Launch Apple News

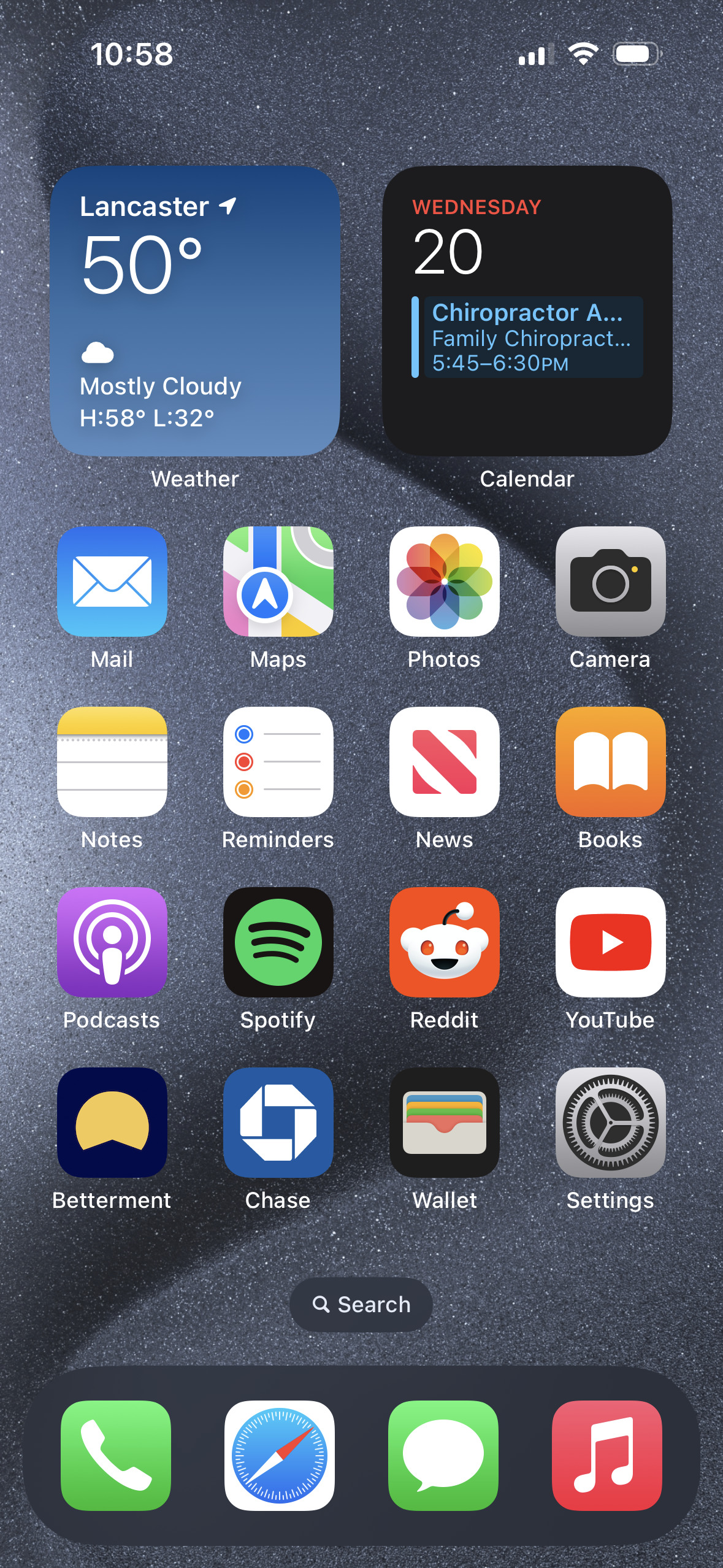(444, 761)
